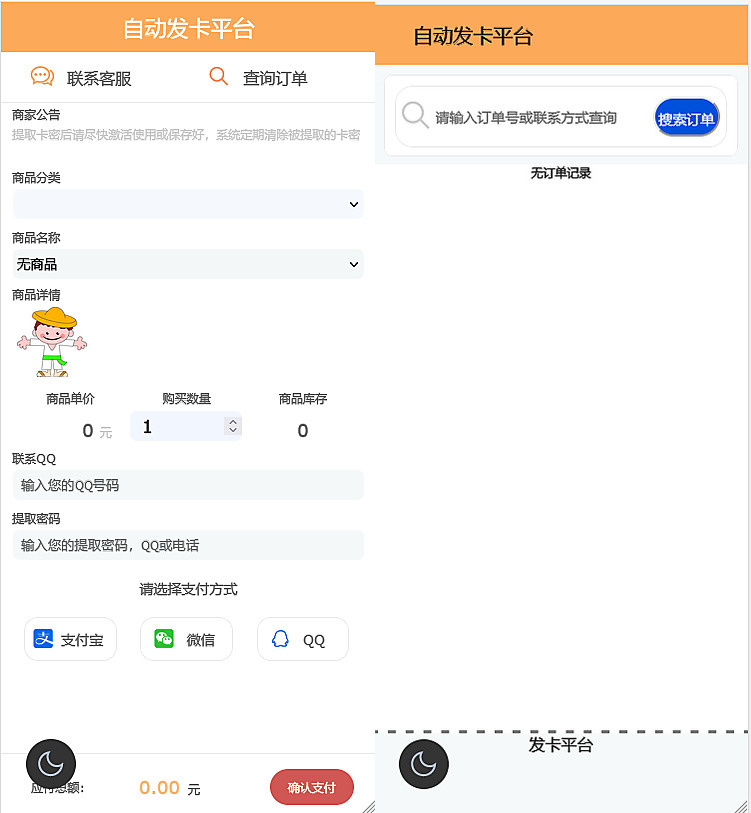Focus the 联系QQ number input

[x=188, y=485]
